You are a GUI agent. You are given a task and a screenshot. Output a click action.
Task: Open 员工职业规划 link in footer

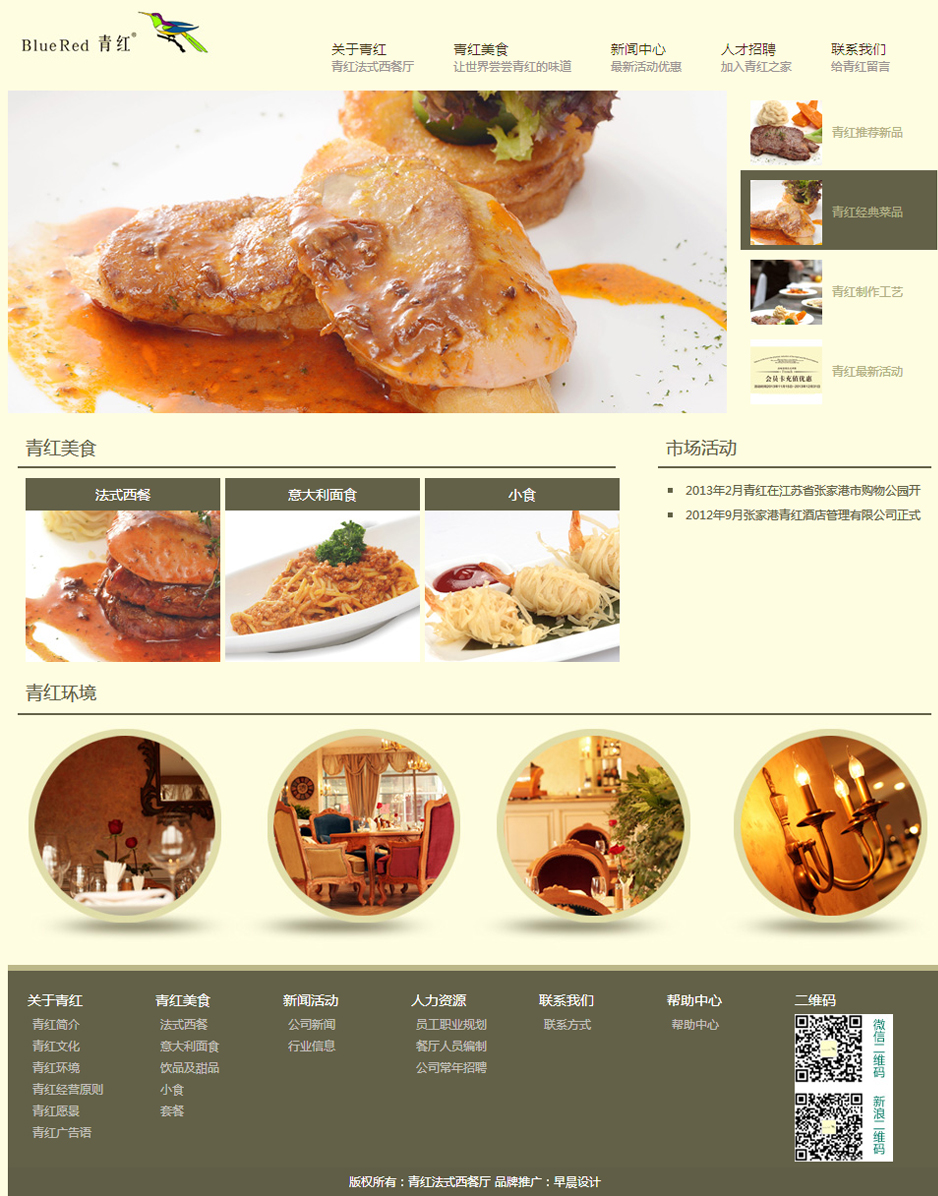coord(451,1025)
